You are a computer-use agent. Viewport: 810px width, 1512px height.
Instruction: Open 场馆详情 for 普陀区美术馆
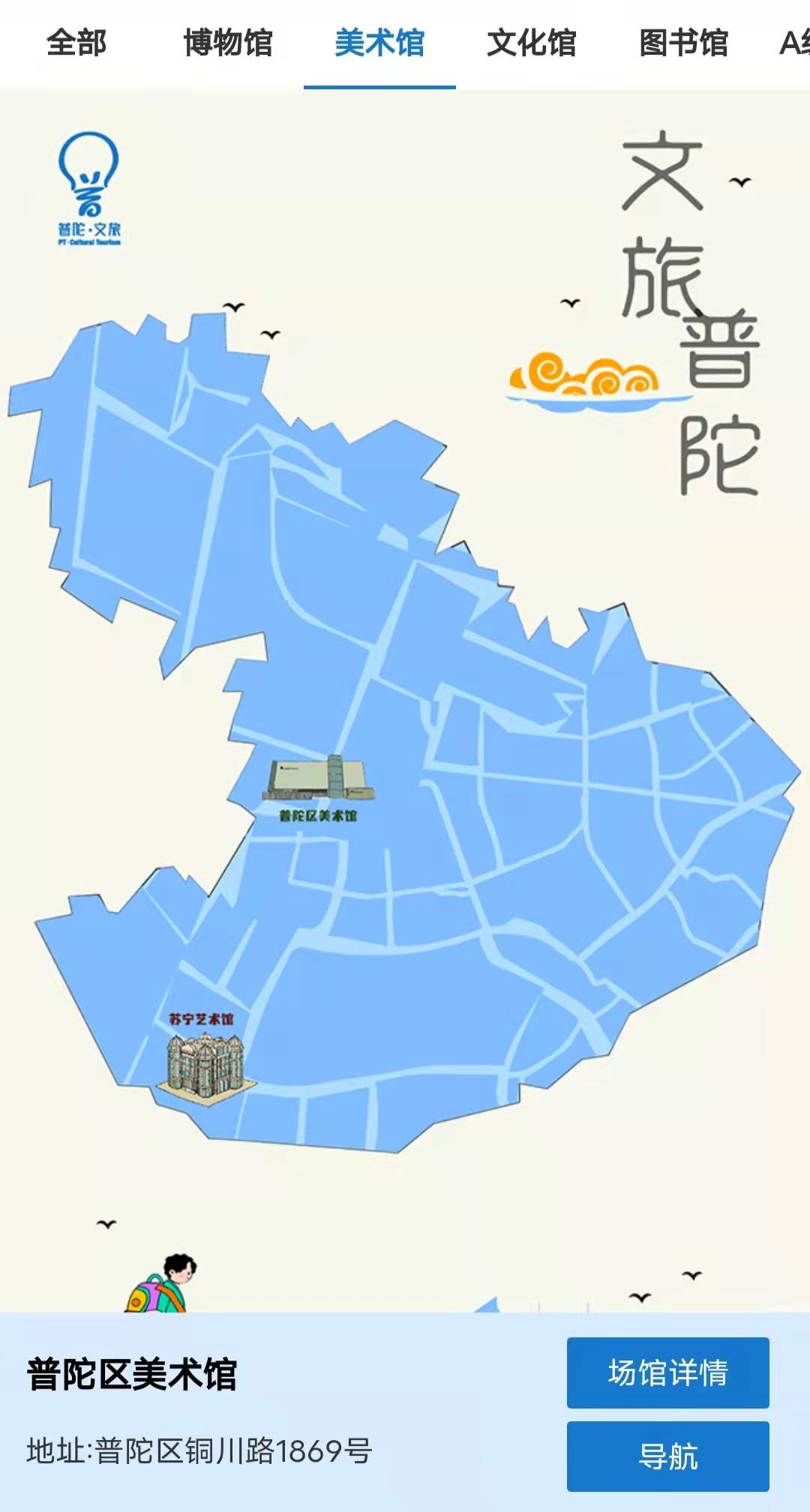667,1372
